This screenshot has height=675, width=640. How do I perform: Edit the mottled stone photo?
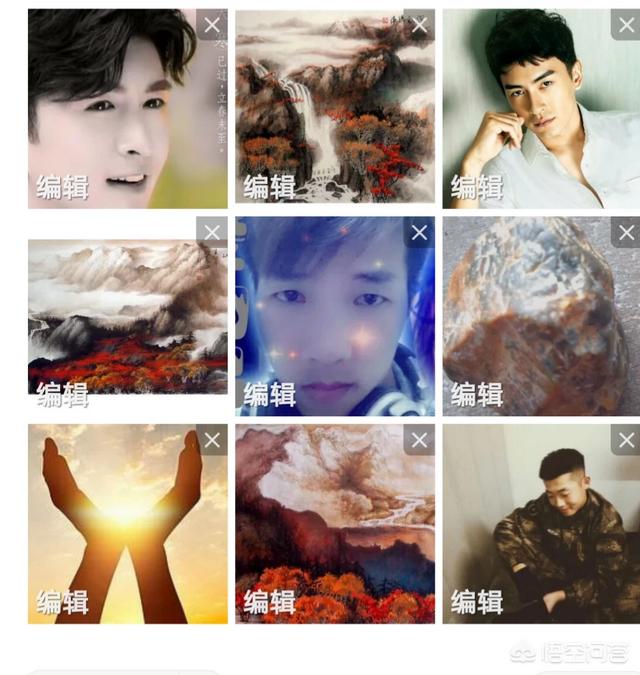477,394
